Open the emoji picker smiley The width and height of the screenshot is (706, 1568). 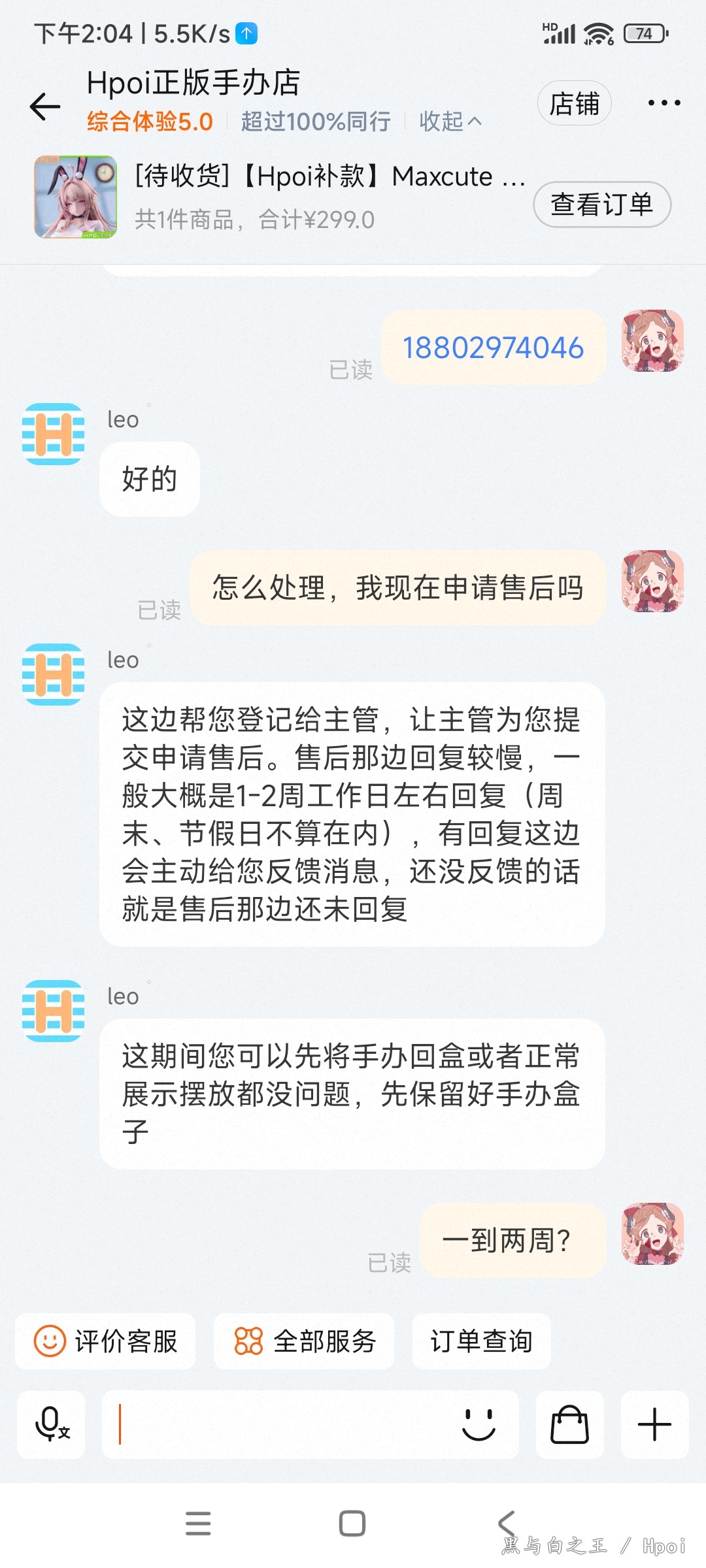479,1424
